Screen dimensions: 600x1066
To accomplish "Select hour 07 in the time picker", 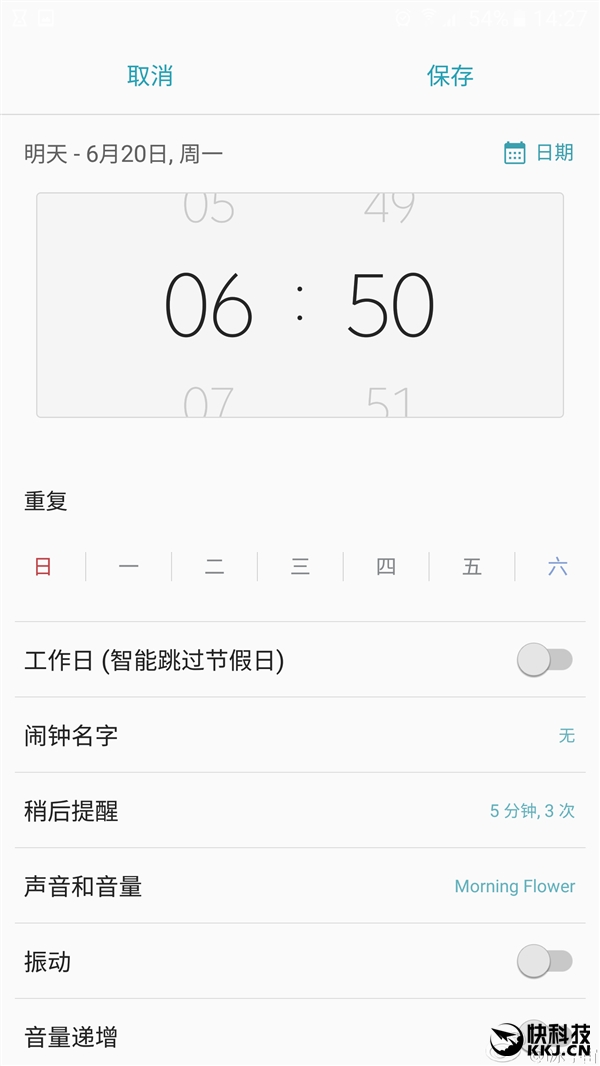I will [x=209, y=402].
